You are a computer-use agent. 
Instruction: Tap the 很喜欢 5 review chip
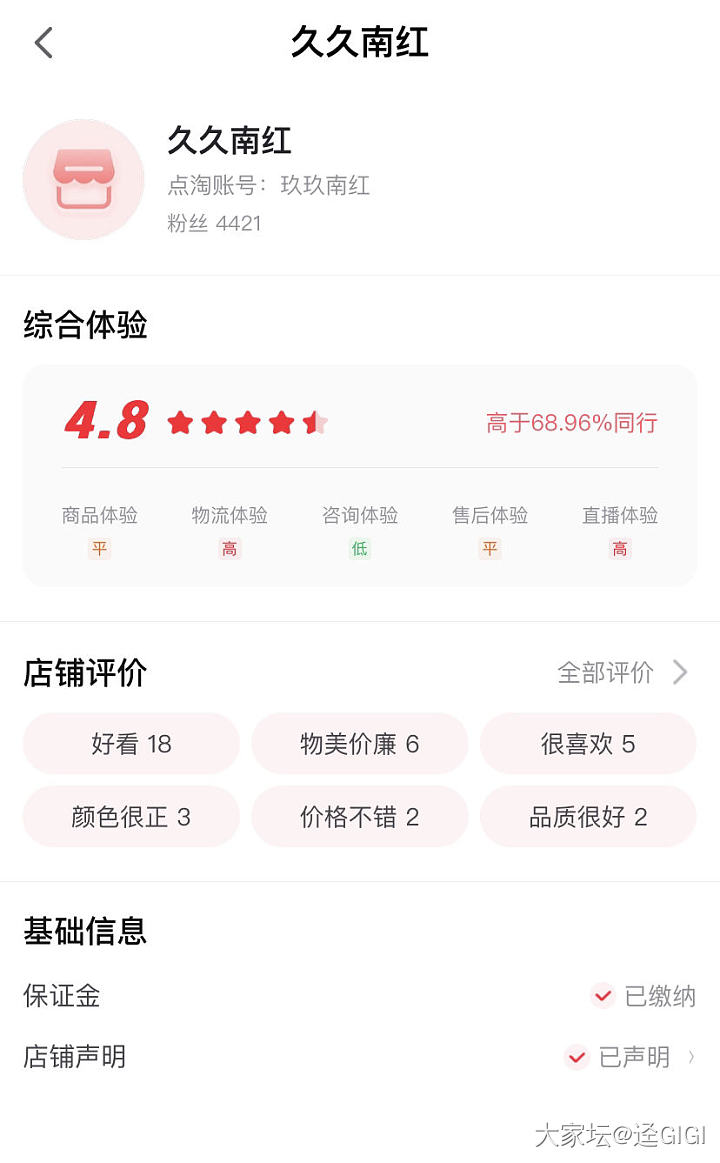[588, 744]
